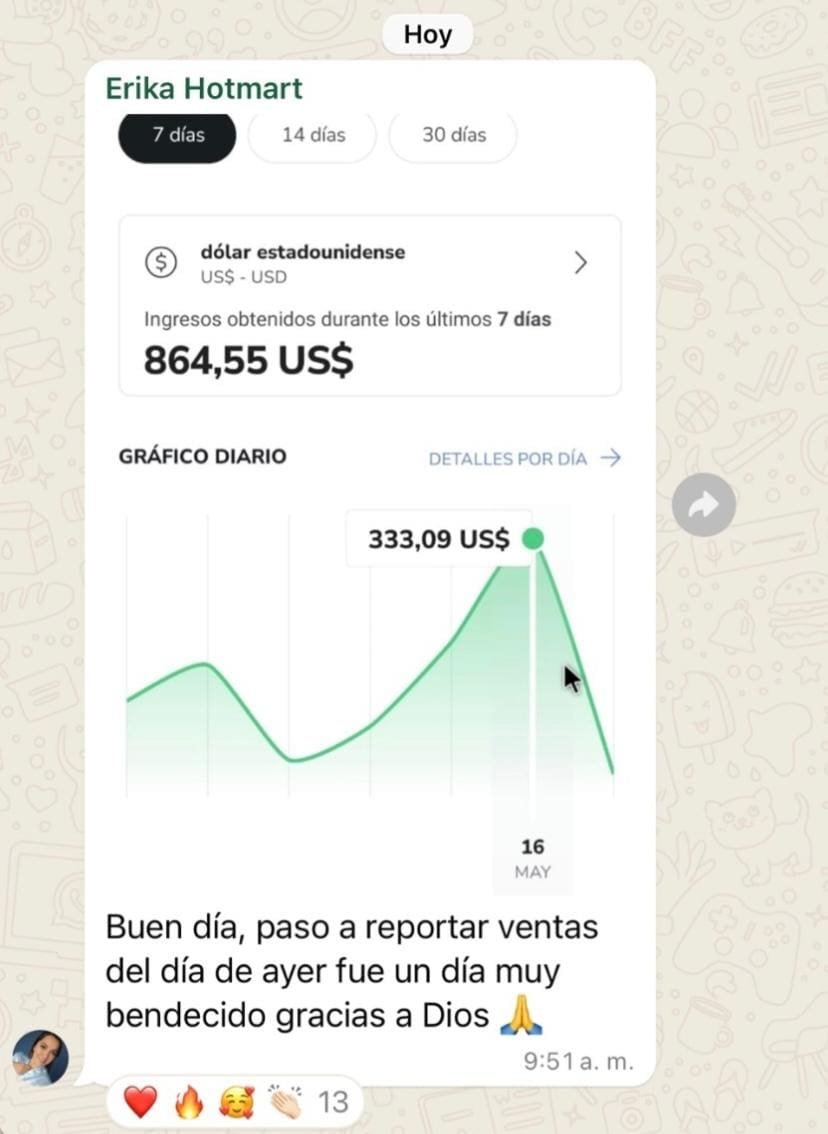Open the income chart image in the message
This screenshot has width=828, height=1134.
pyautogui.click(x=369, y=500)
